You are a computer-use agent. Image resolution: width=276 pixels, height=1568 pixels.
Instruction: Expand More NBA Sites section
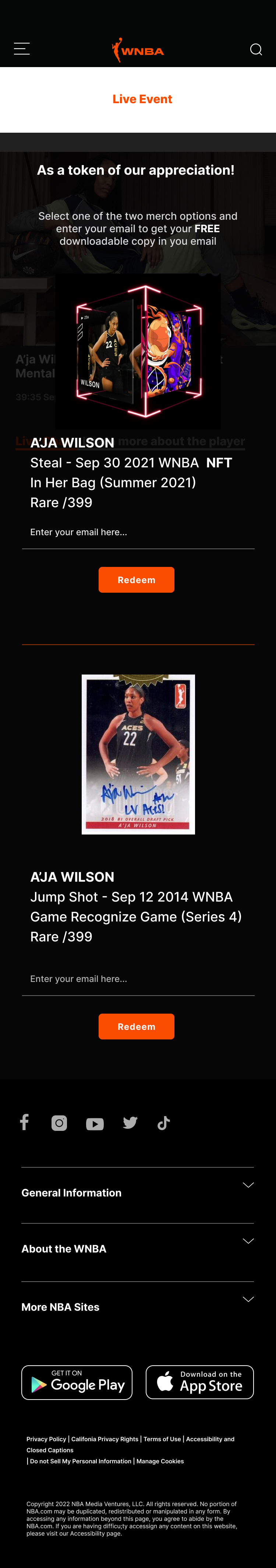(x=137, y=1307)
